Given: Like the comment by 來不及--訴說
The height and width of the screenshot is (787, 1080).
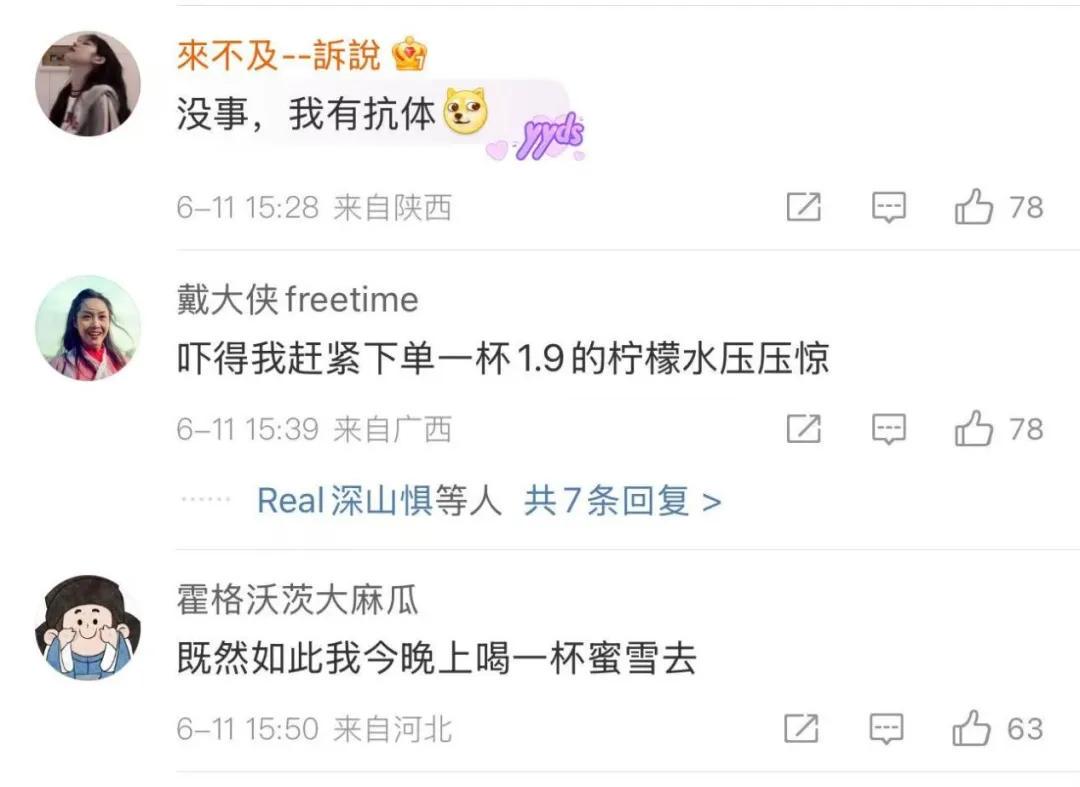Looking at the screenshot, I should [x=973, y=208].
